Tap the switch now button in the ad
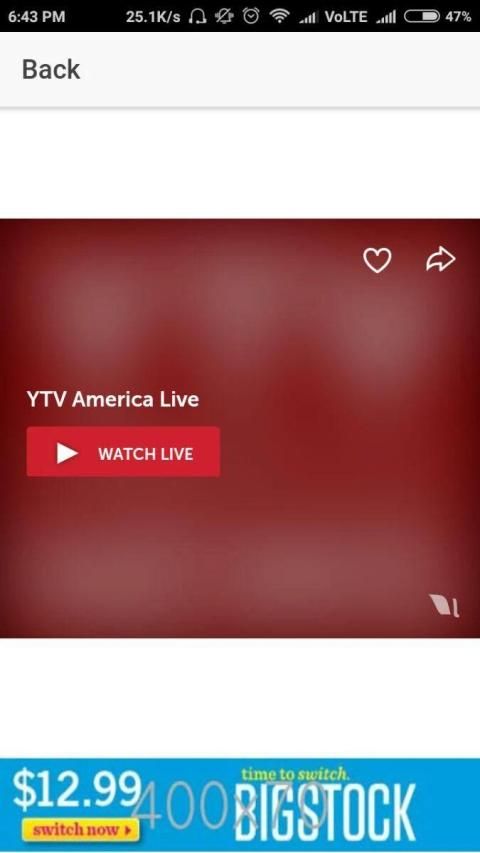The height and width of the screenshot is (853, 480). click(81, 830)
